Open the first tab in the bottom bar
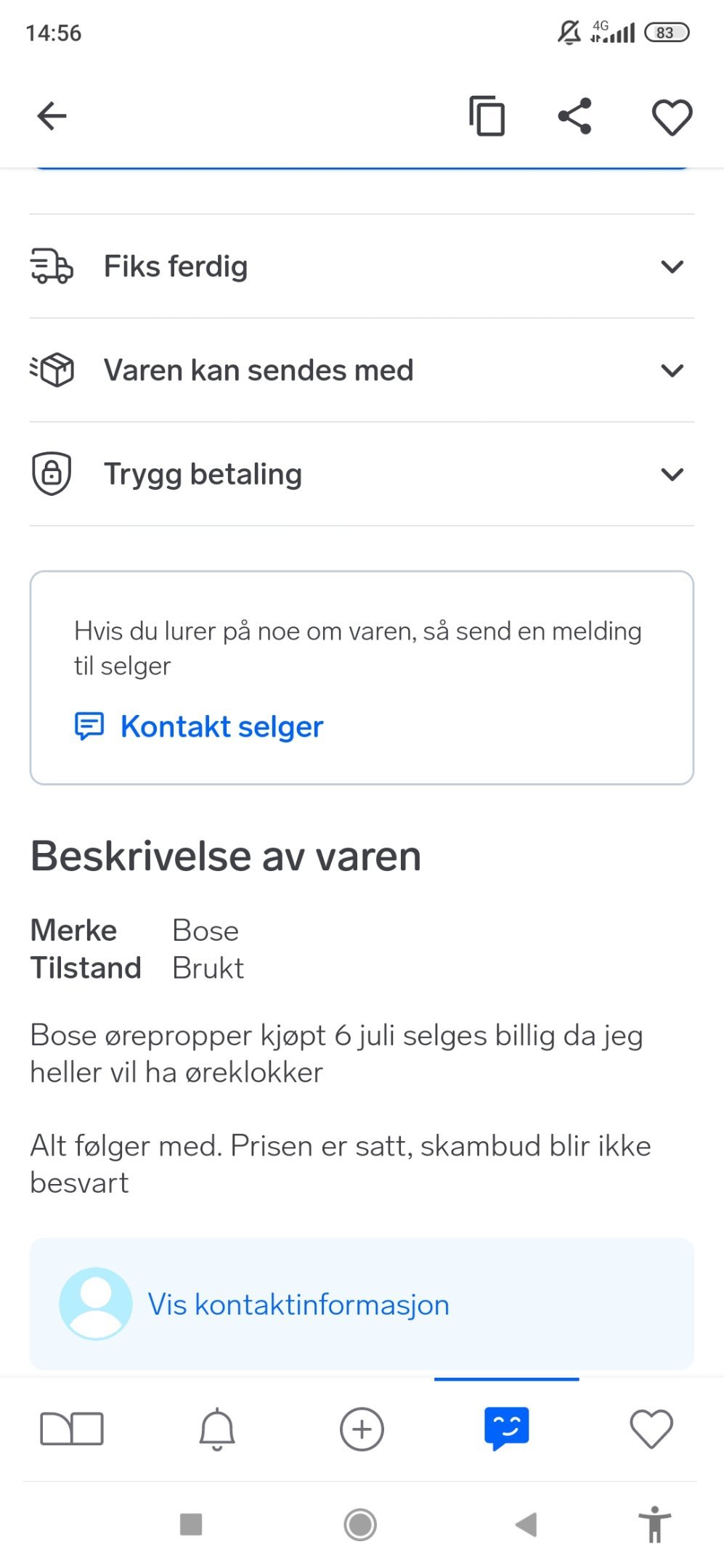This screenshot has width=724, height=1568. click(72, 1429)
